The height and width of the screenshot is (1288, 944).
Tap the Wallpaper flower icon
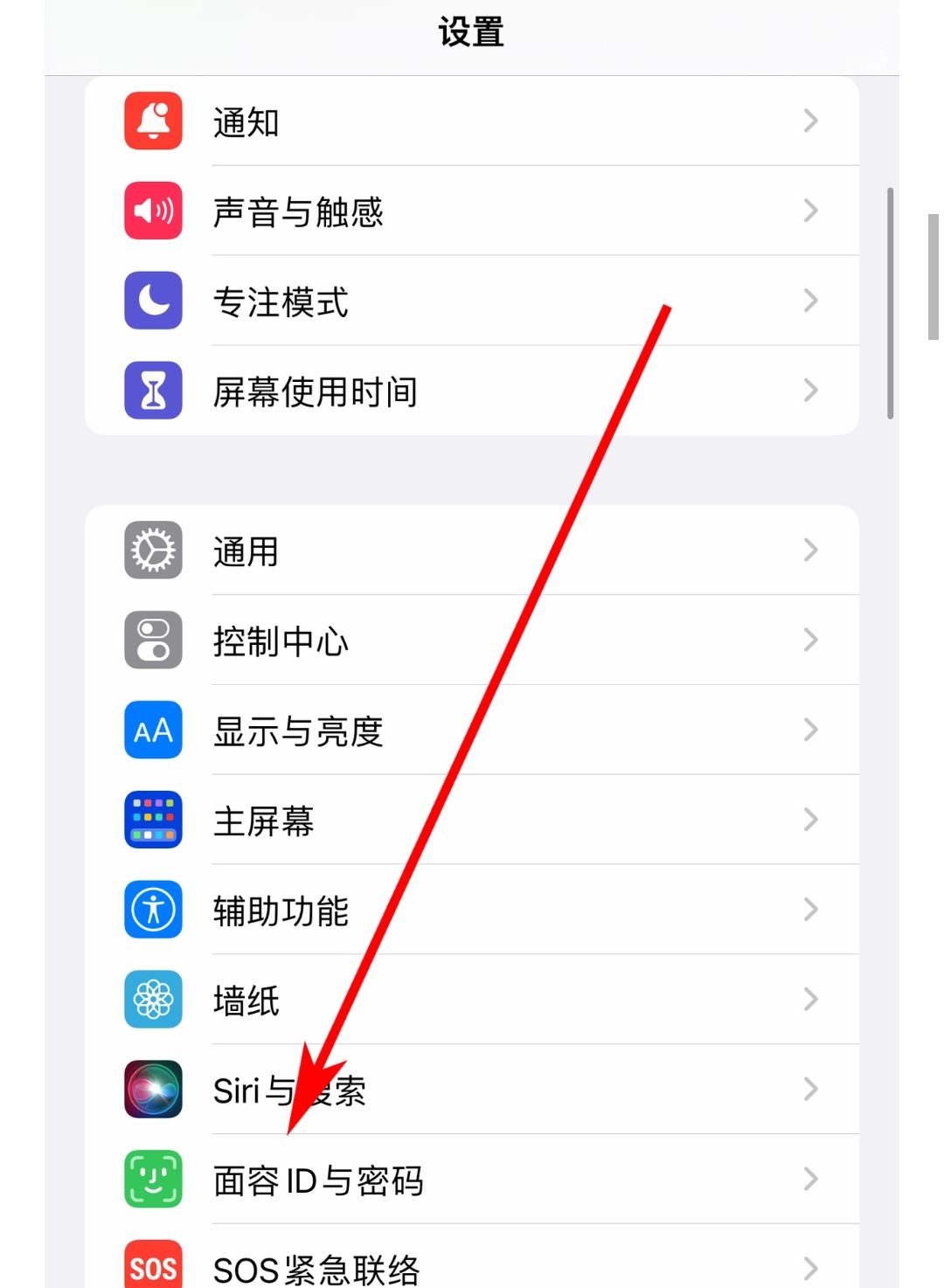(153, 999)
